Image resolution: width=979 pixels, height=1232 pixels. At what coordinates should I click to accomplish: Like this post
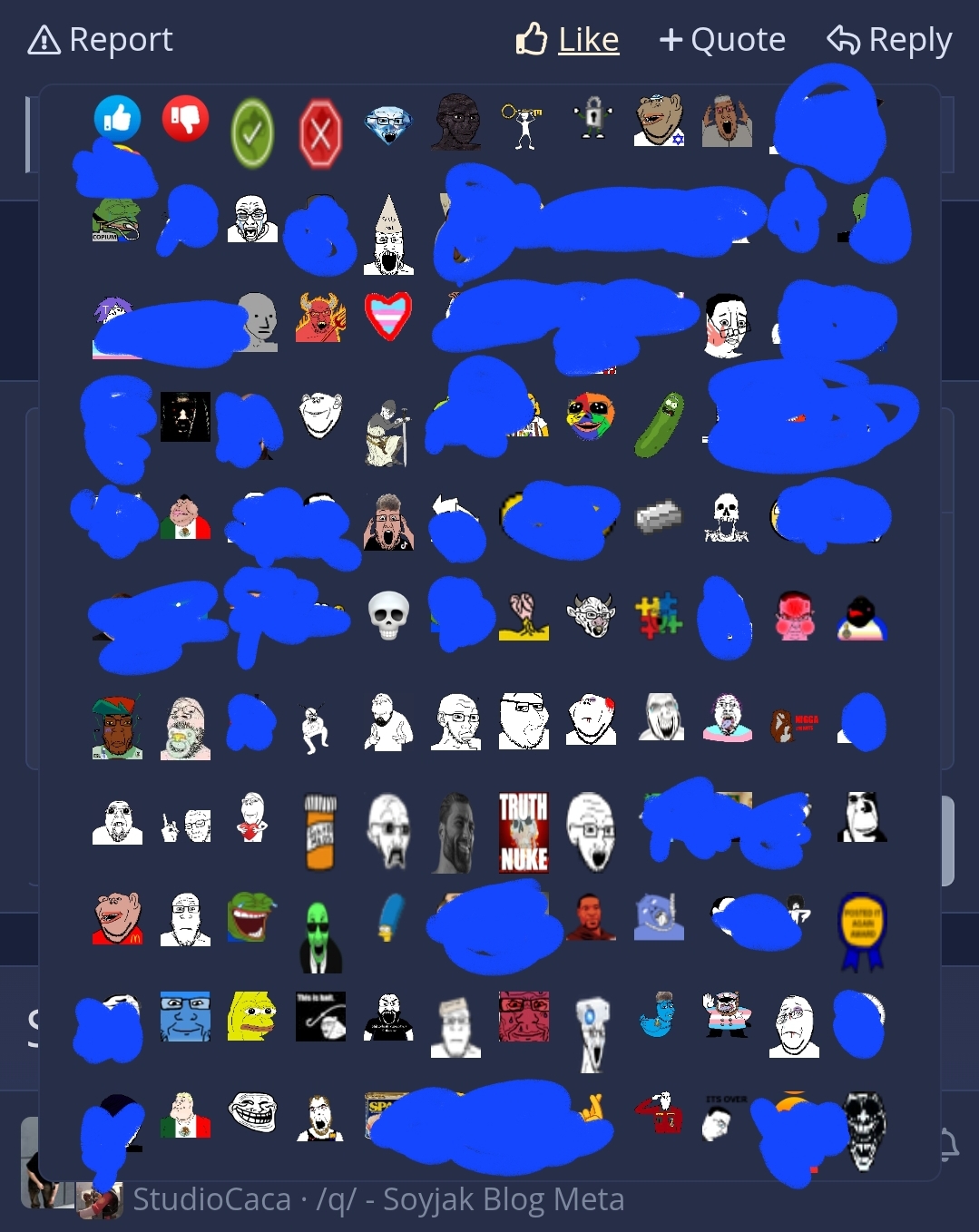[569, 40]
